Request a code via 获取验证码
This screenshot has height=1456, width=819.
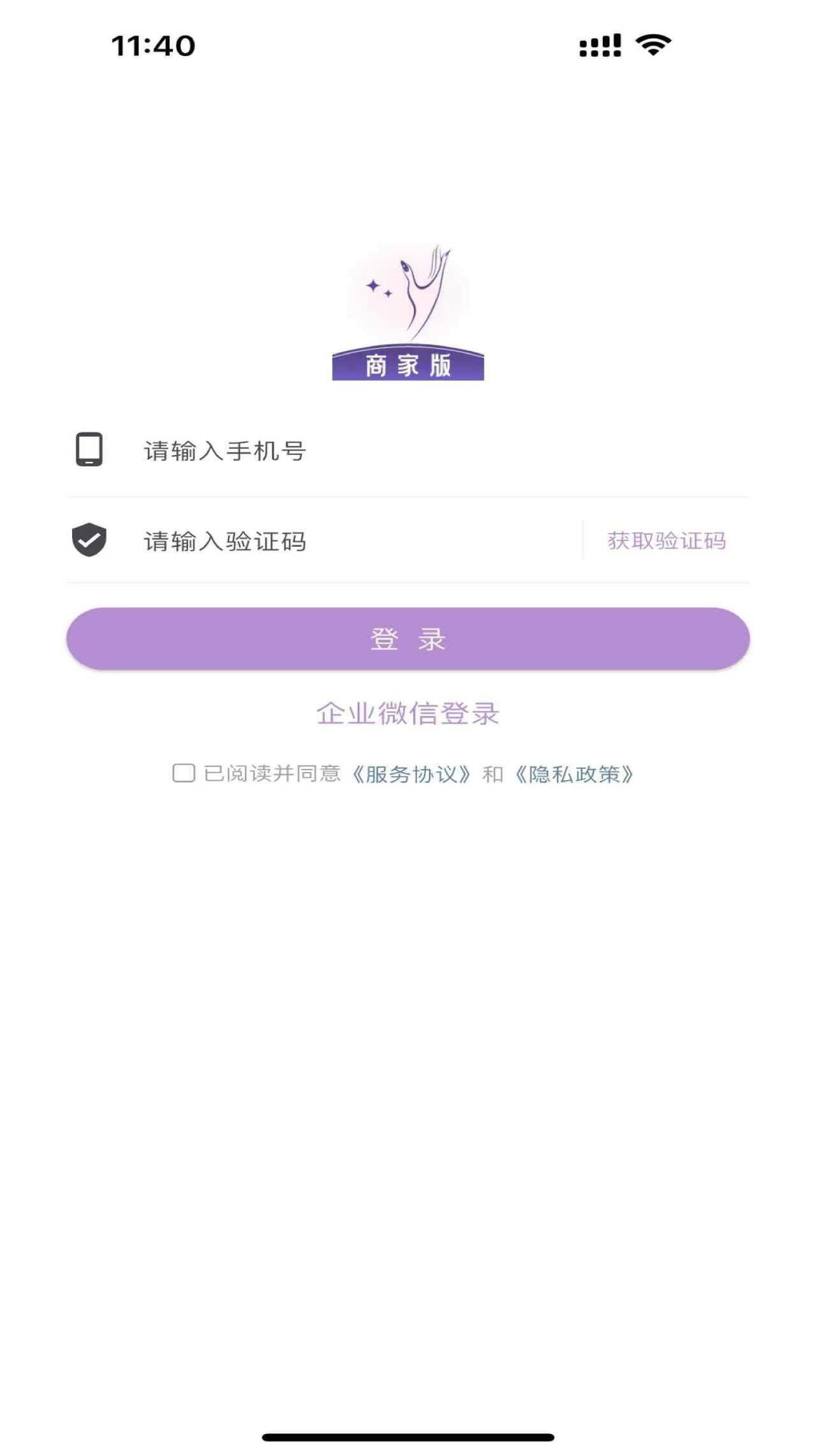pos(666,541)
